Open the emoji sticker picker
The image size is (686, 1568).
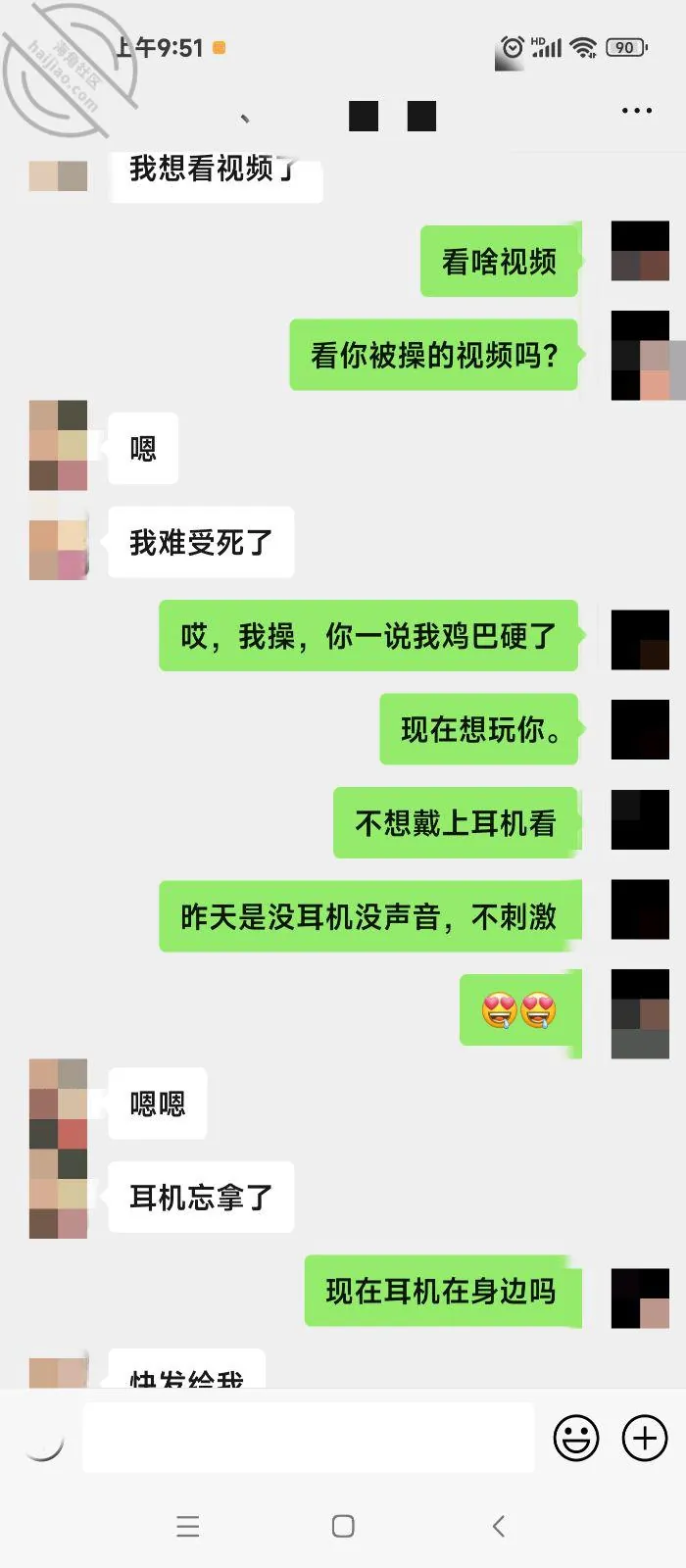[576, 1439]
